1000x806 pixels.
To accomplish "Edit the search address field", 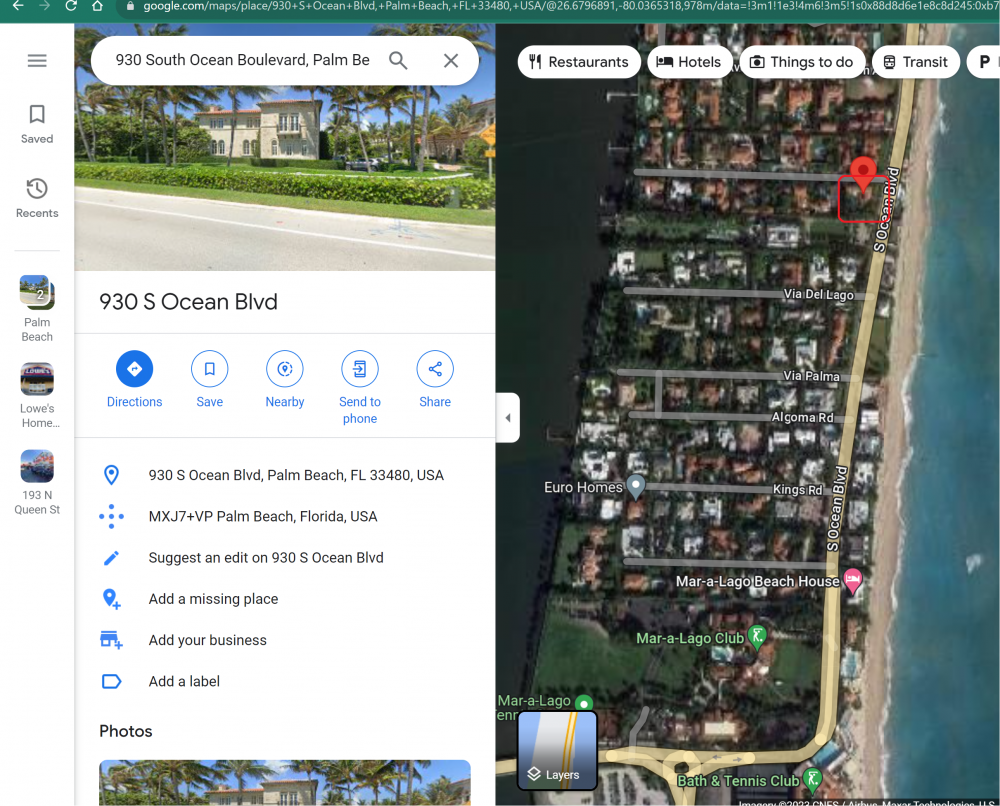I will click(242, 61).
